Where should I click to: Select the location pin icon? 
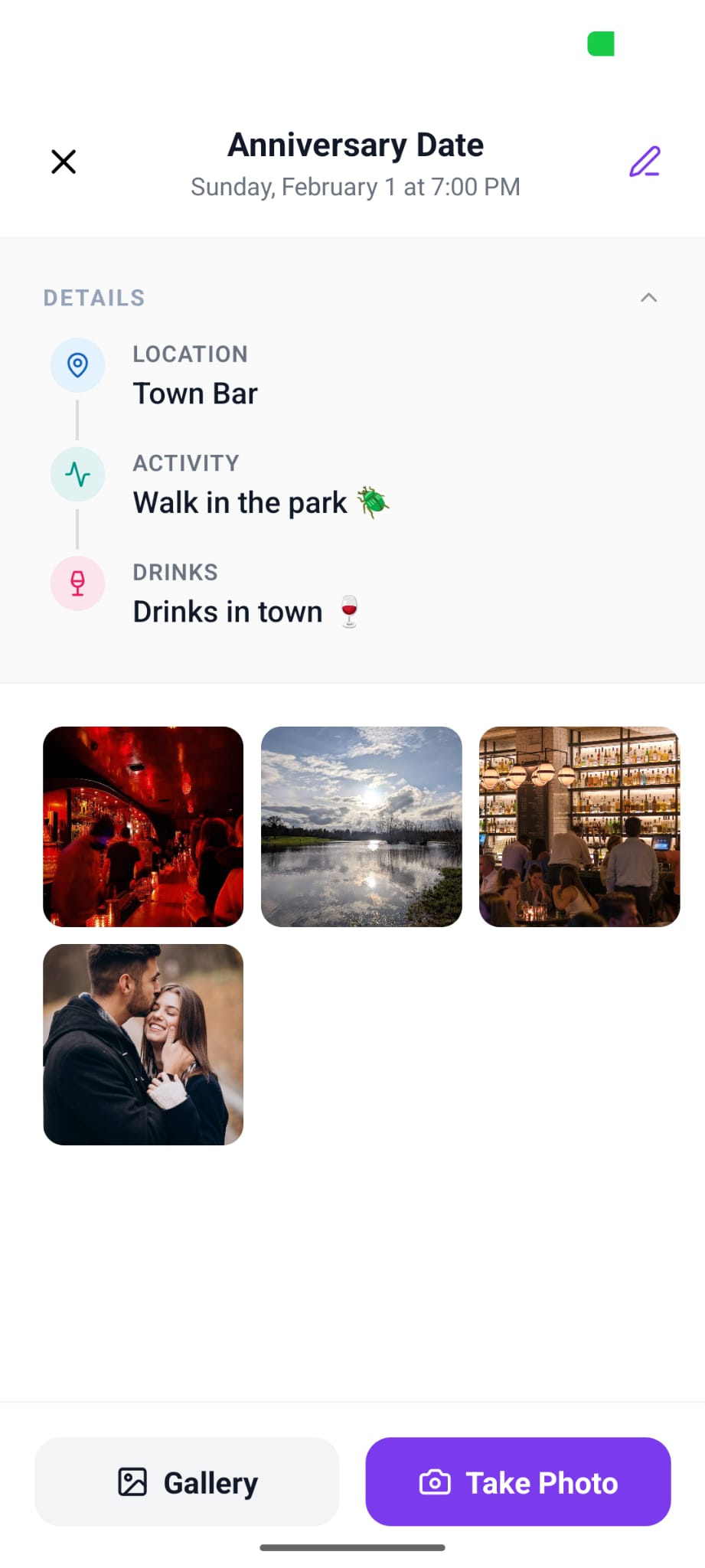click(77, 365)
